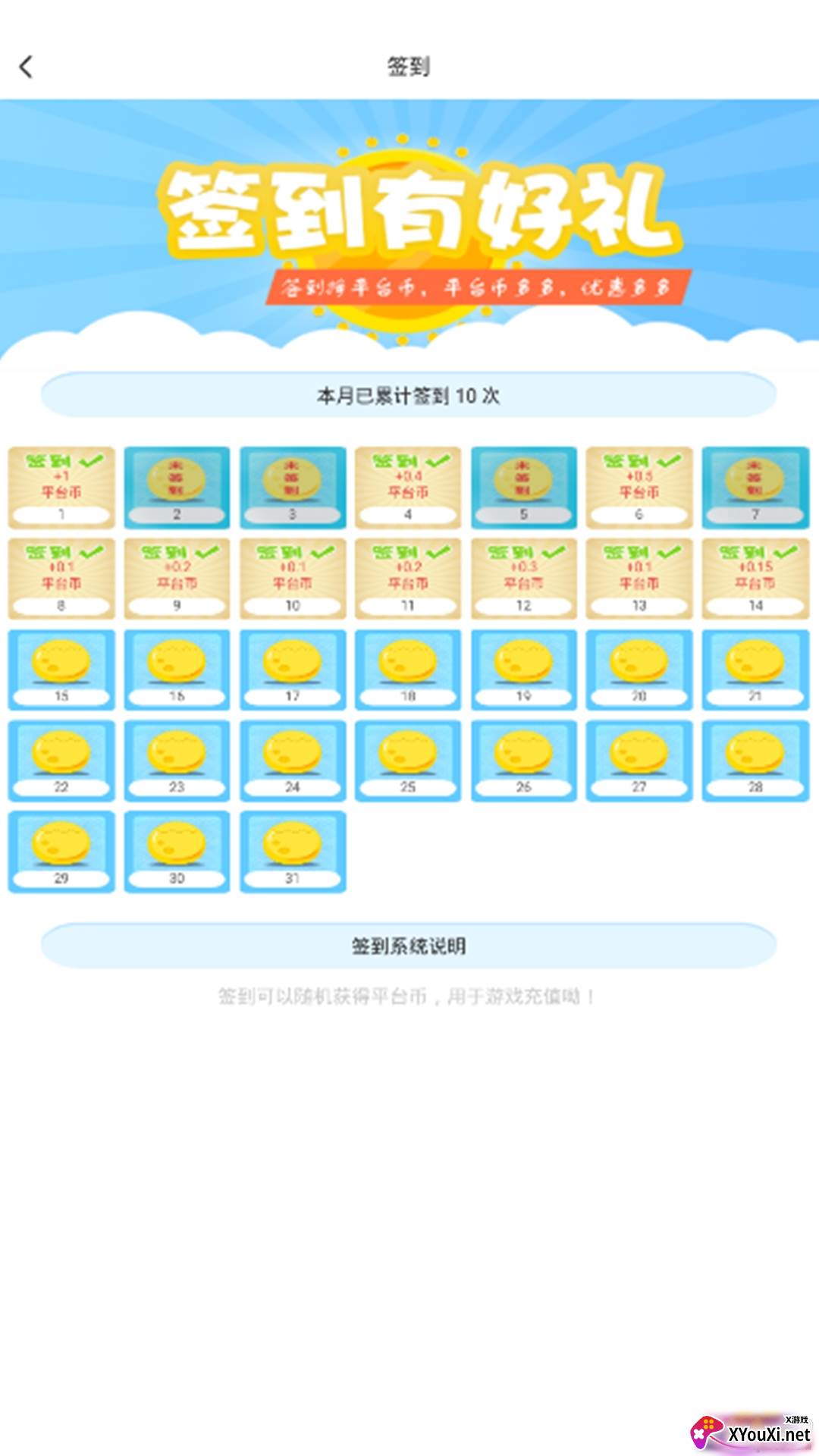Tap the missed day 7 tile

pos(755,487)
